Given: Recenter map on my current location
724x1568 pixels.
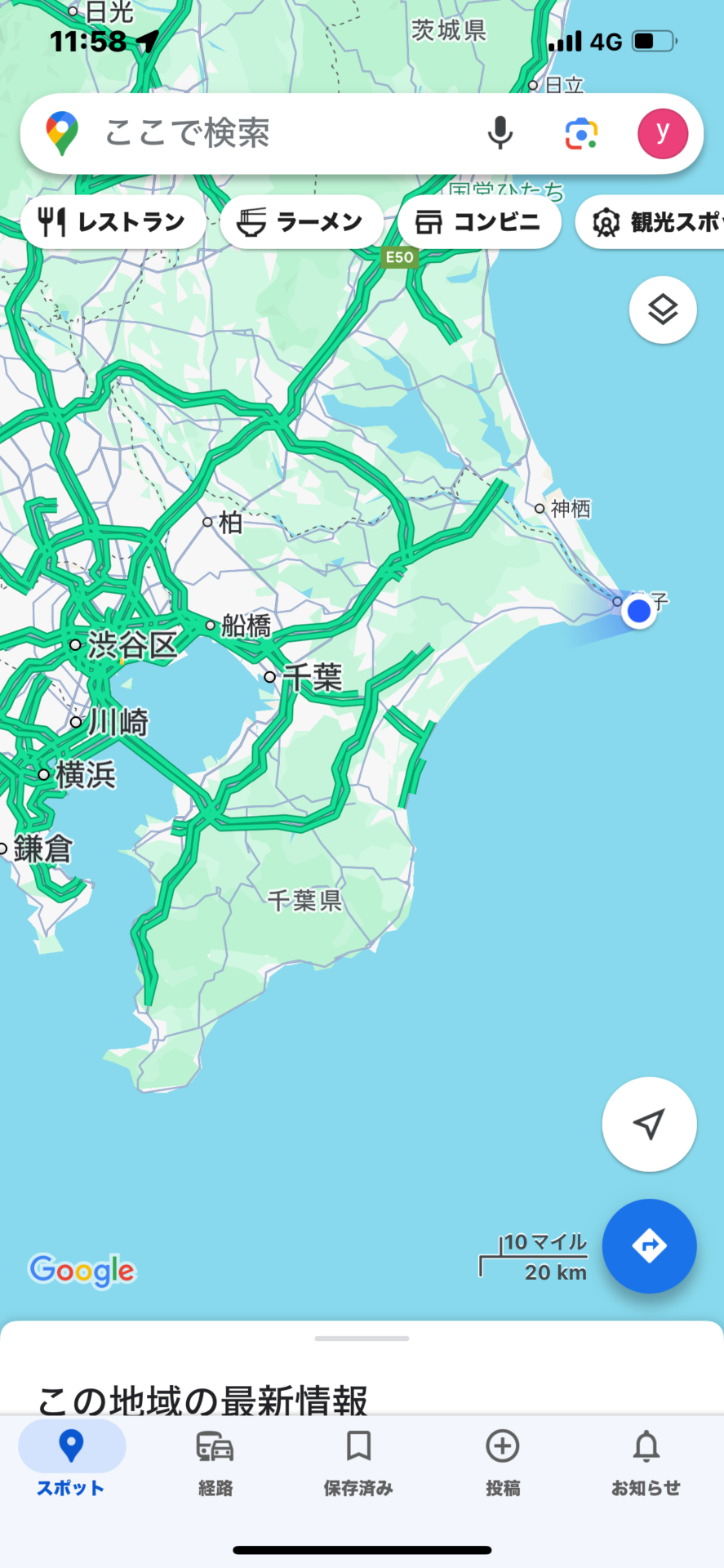Looking at the screenshot, I should (649, 1124).
